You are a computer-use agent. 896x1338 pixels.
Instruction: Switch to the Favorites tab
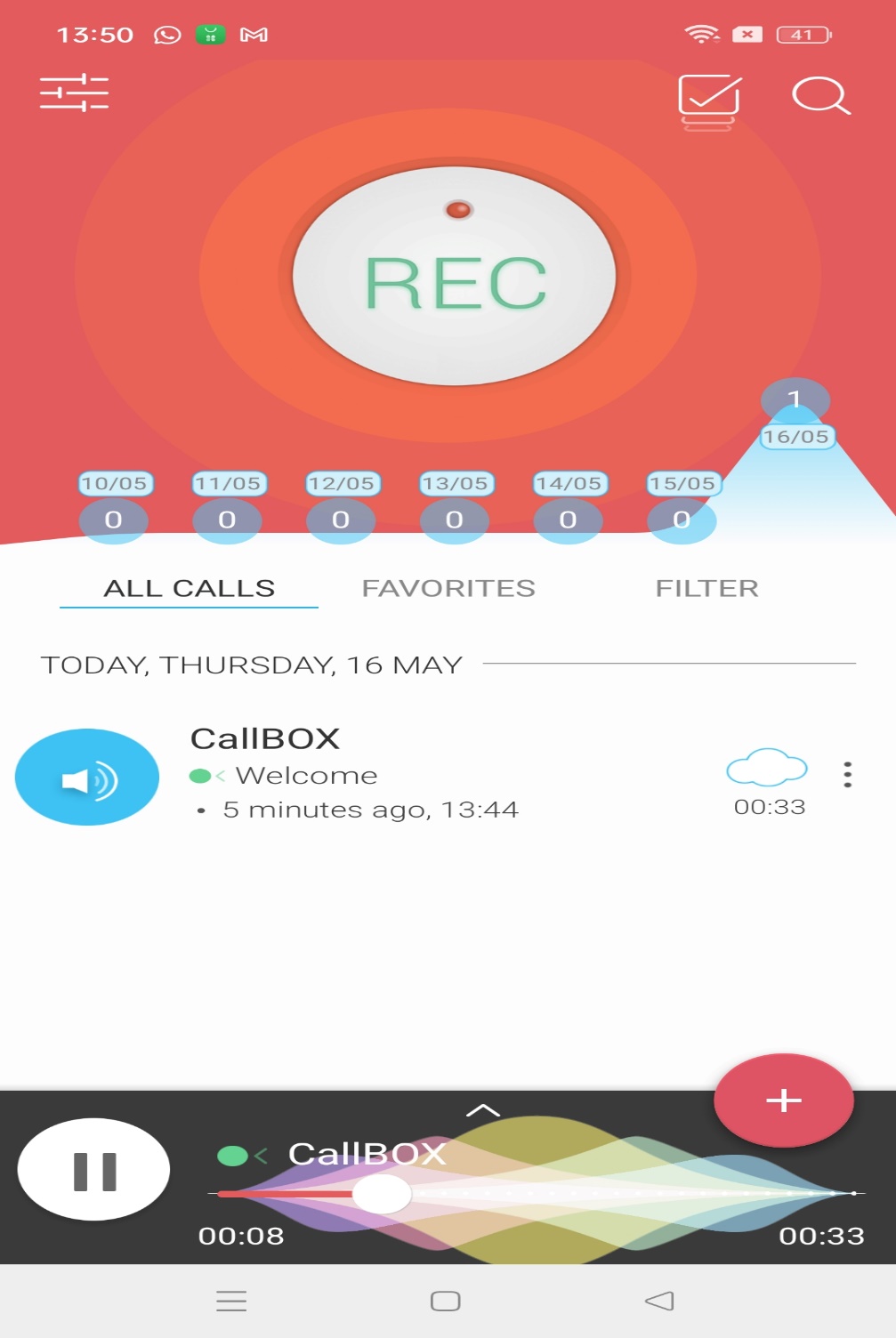pyautogui.click(x=448, y=588)
